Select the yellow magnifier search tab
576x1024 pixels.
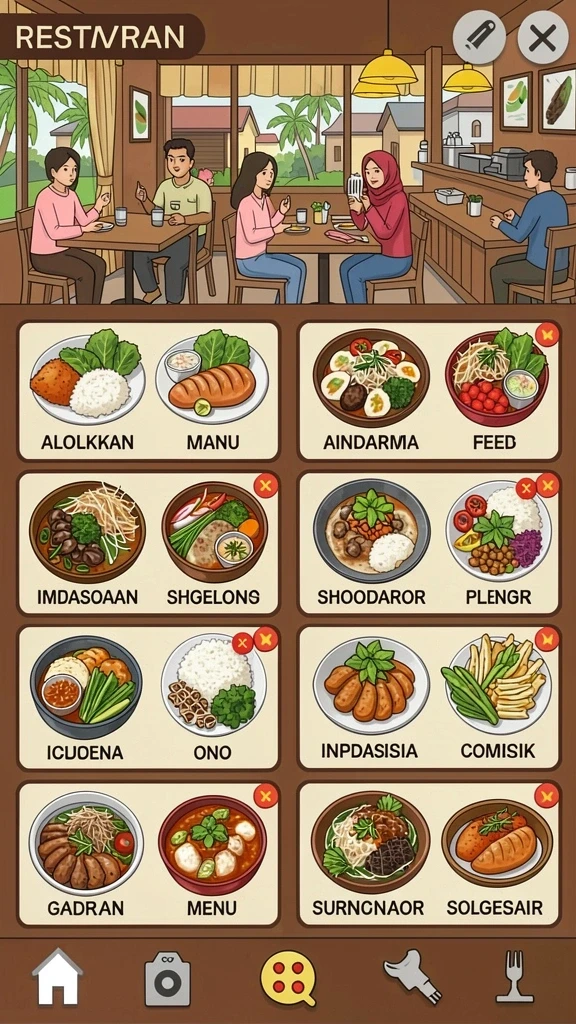(x=289, y=978)
